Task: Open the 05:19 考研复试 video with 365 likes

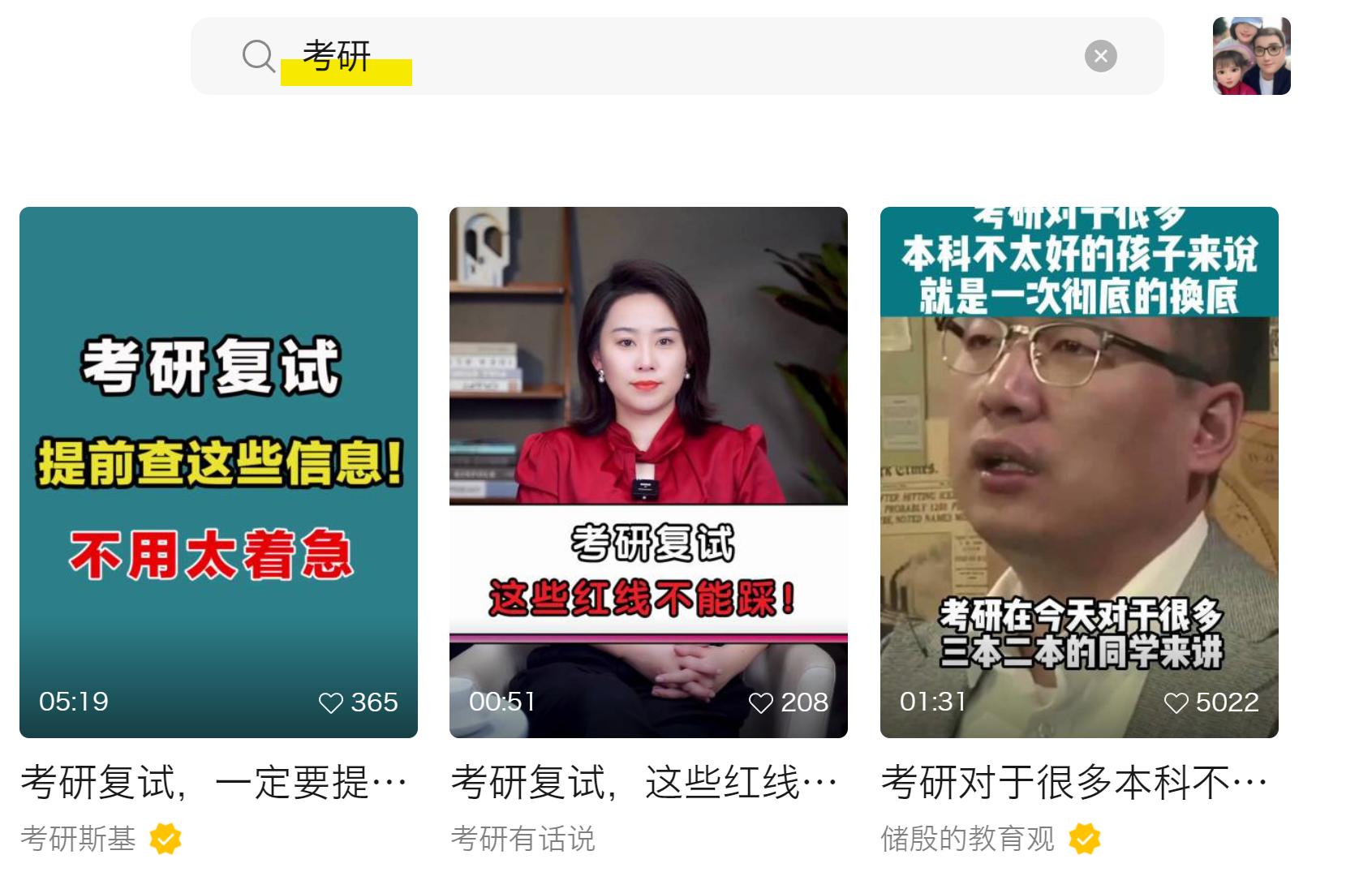Action: [x=218, y=472]
